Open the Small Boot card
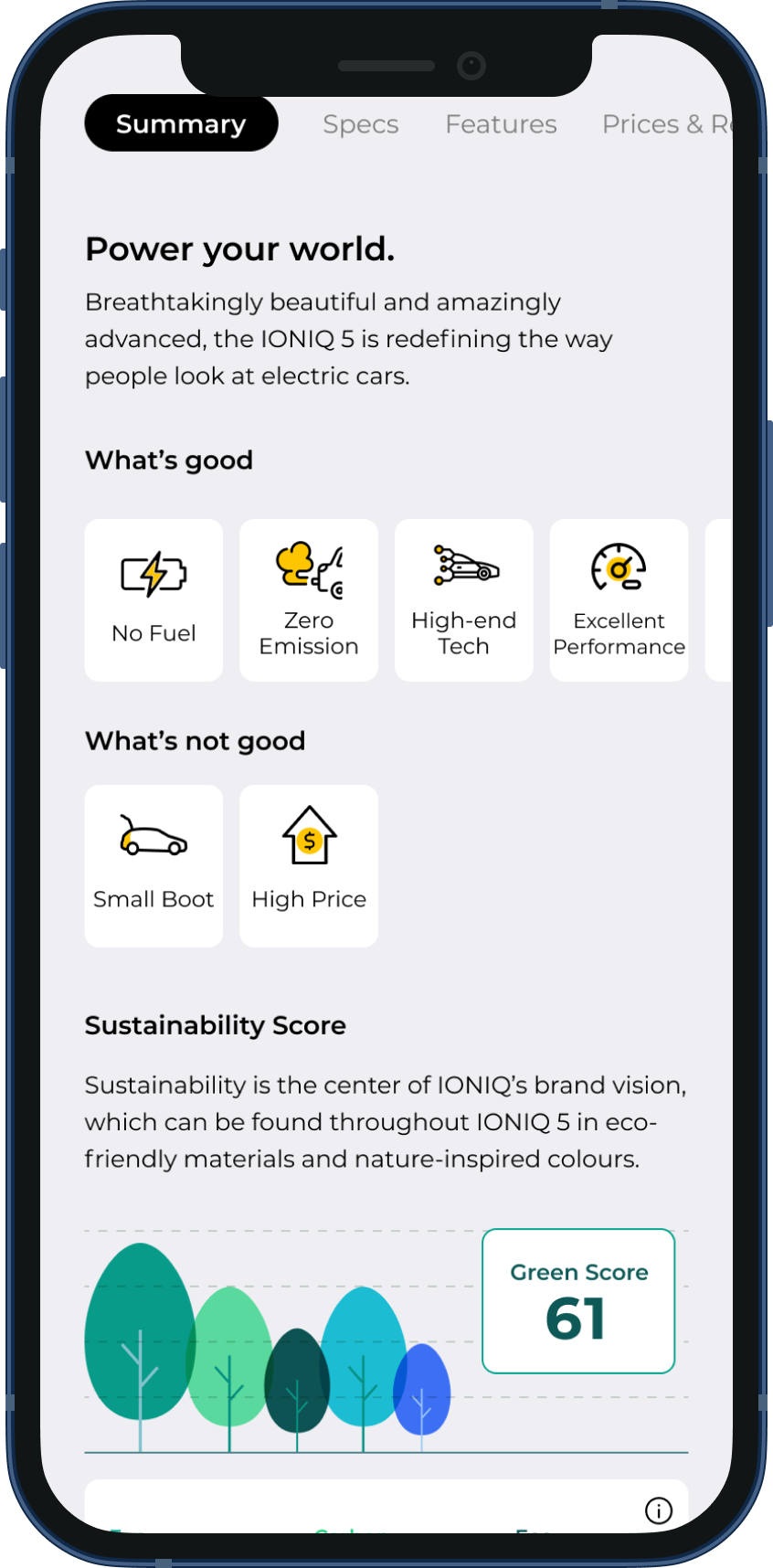Image resolution: width=773 pixels, height=1568 pixels. point(154,865)
